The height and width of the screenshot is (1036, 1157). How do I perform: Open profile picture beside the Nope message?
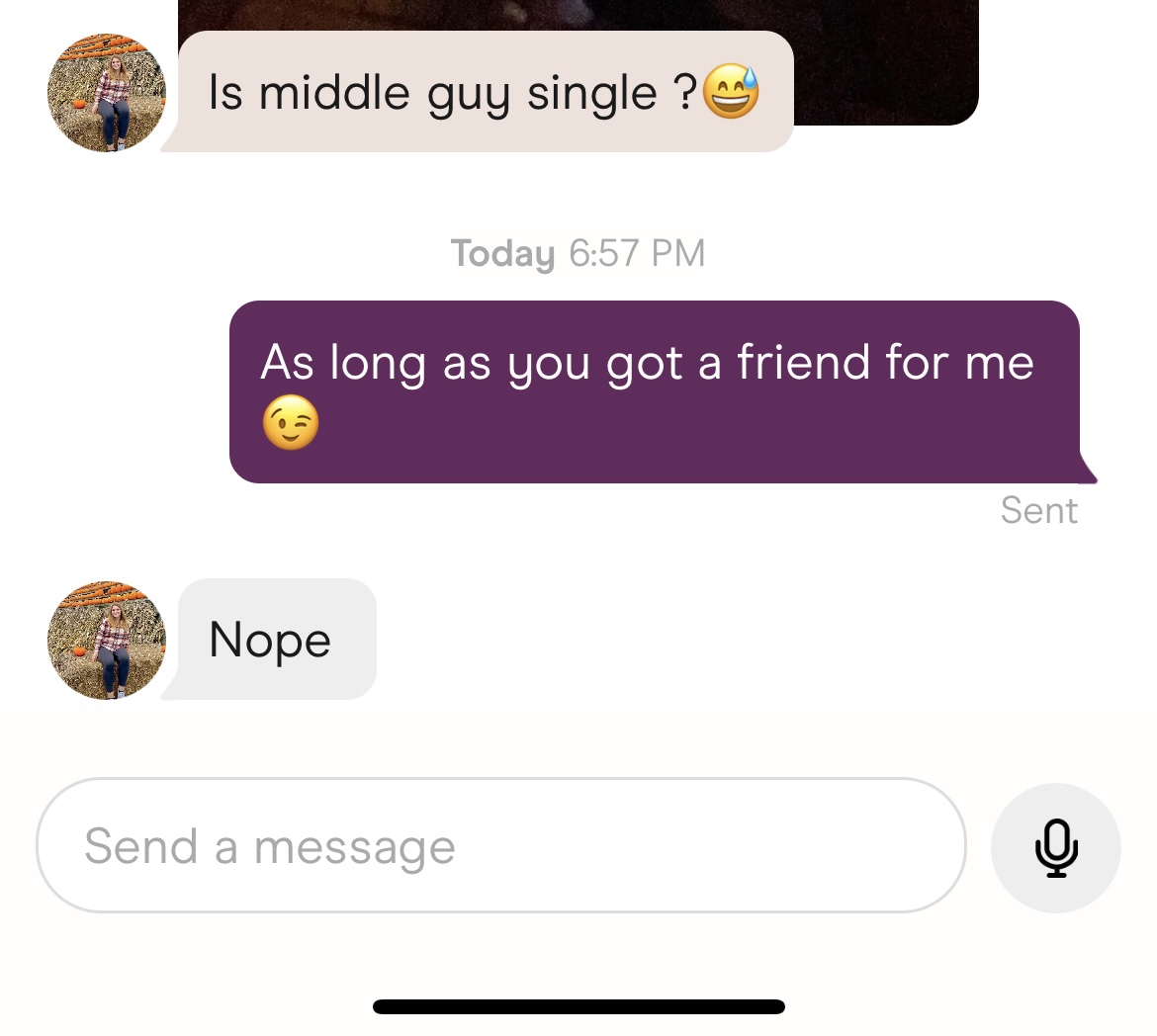[x=107, y=641]
